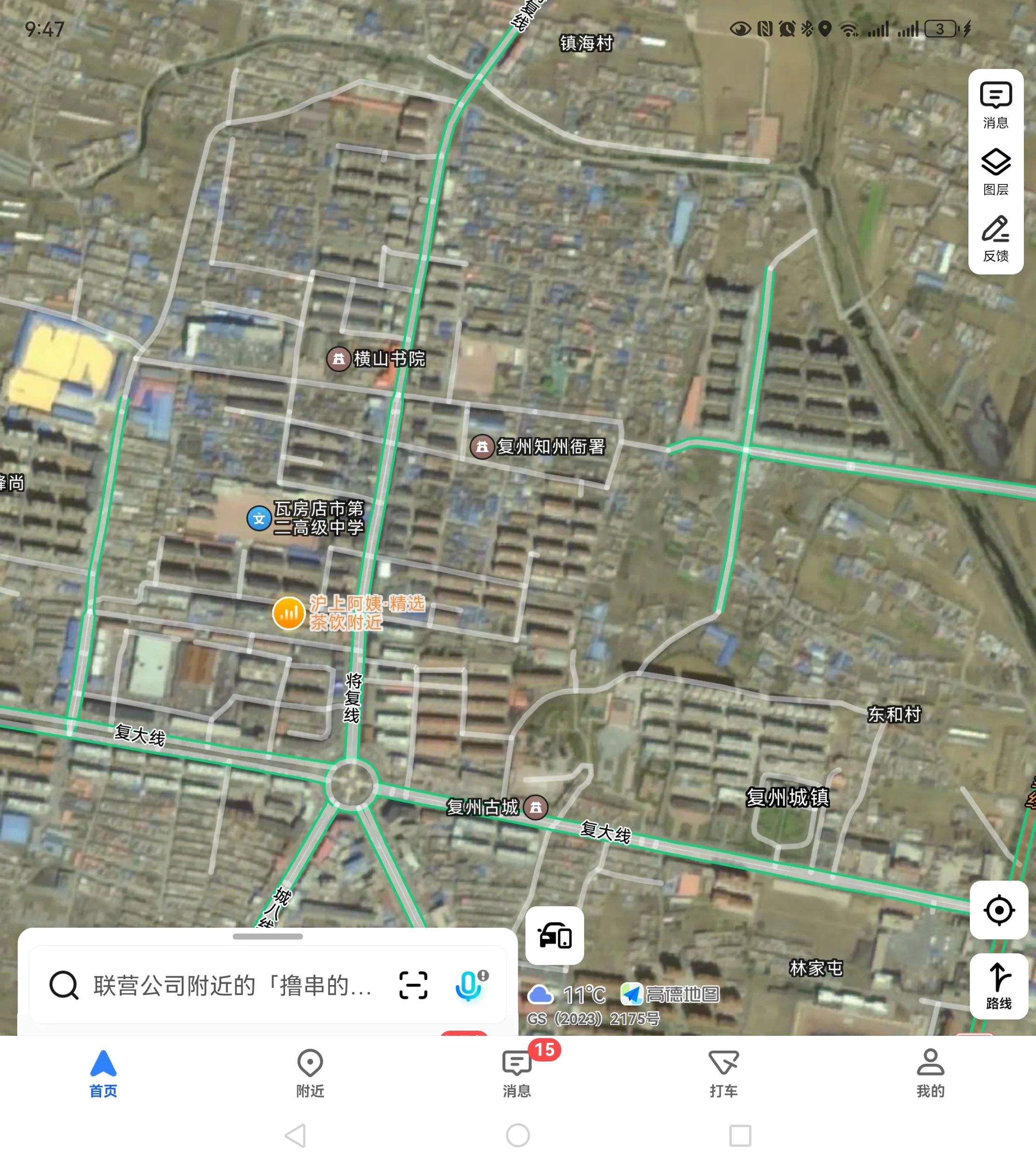1036x1163 pixels.
Task: Switch to the 我的 tab
Action: (930, 1072)
